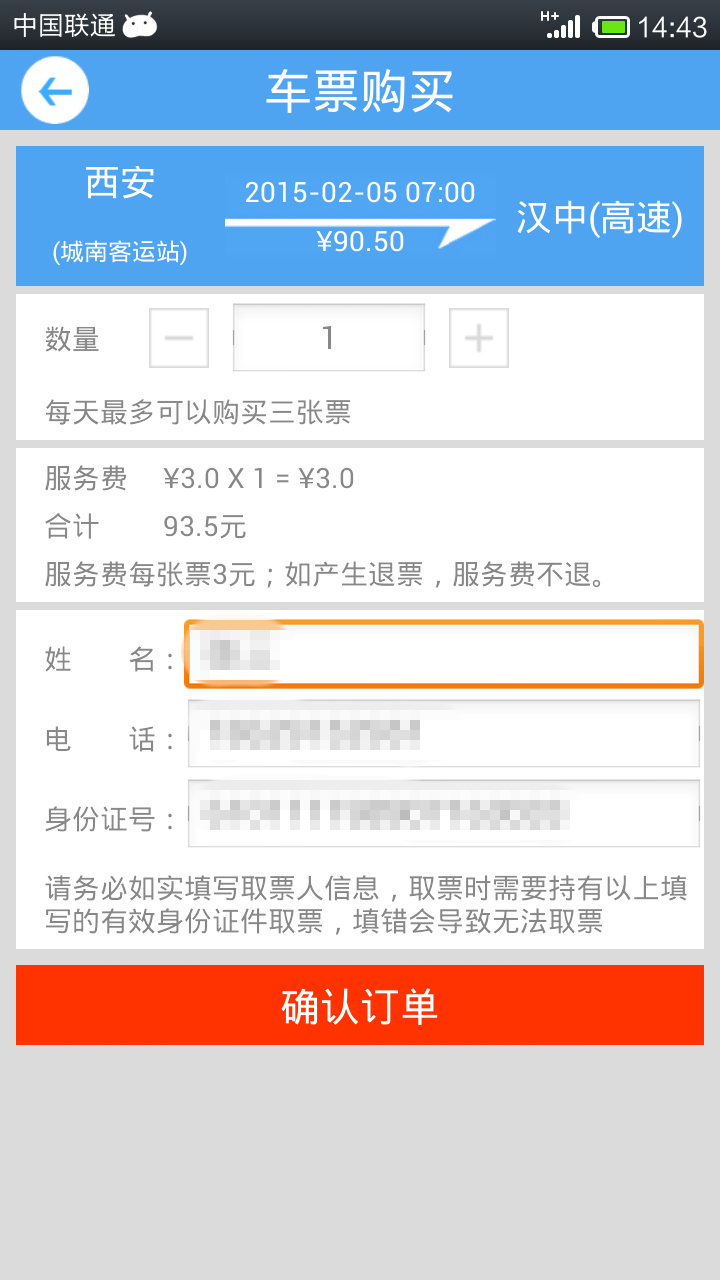Edit the 电话 phone number field

pos(444,734)
